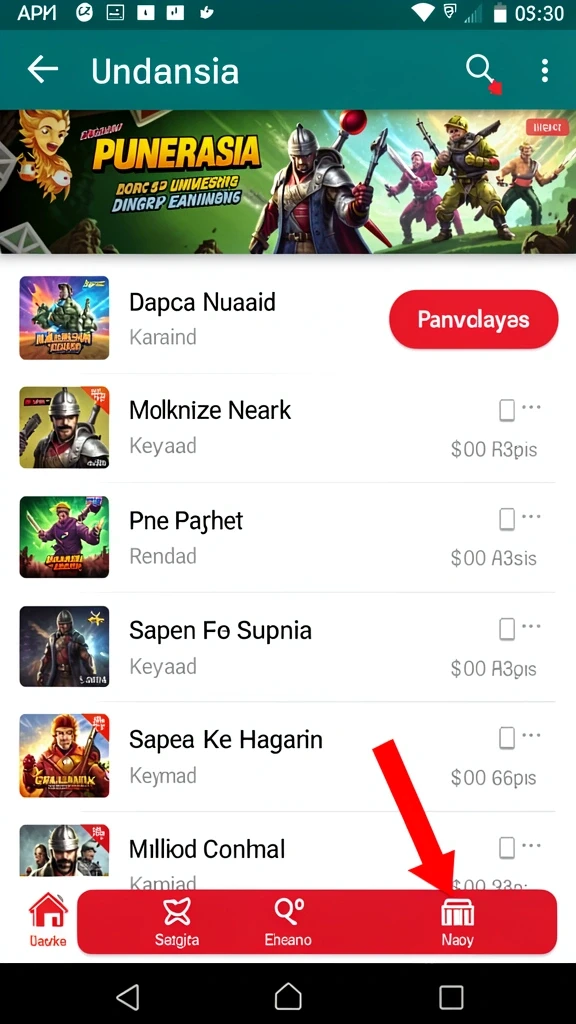View the Sapea Ke Hagarin game

287,756
